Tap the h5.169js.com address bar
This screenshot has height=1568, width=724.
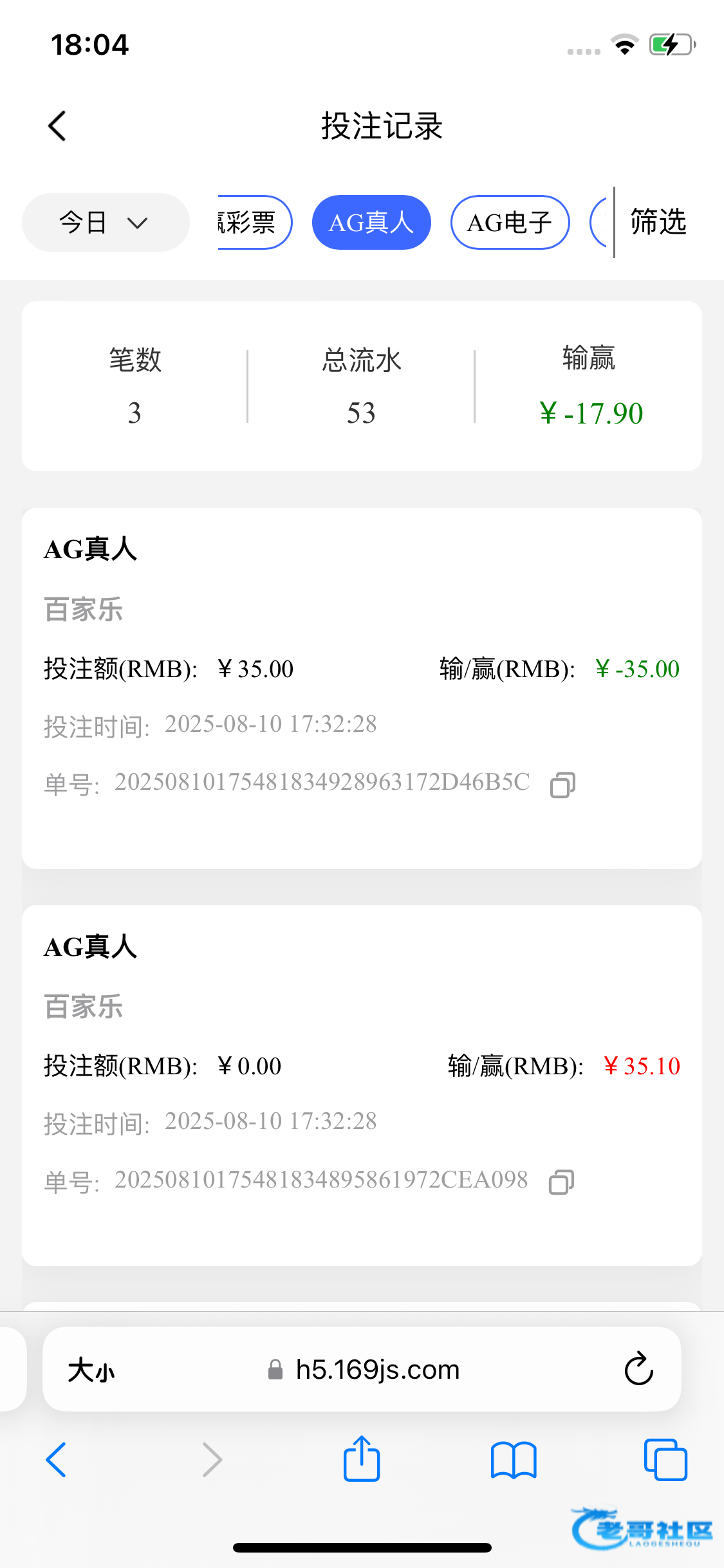pyautogui.click(x=376, y=1370)
